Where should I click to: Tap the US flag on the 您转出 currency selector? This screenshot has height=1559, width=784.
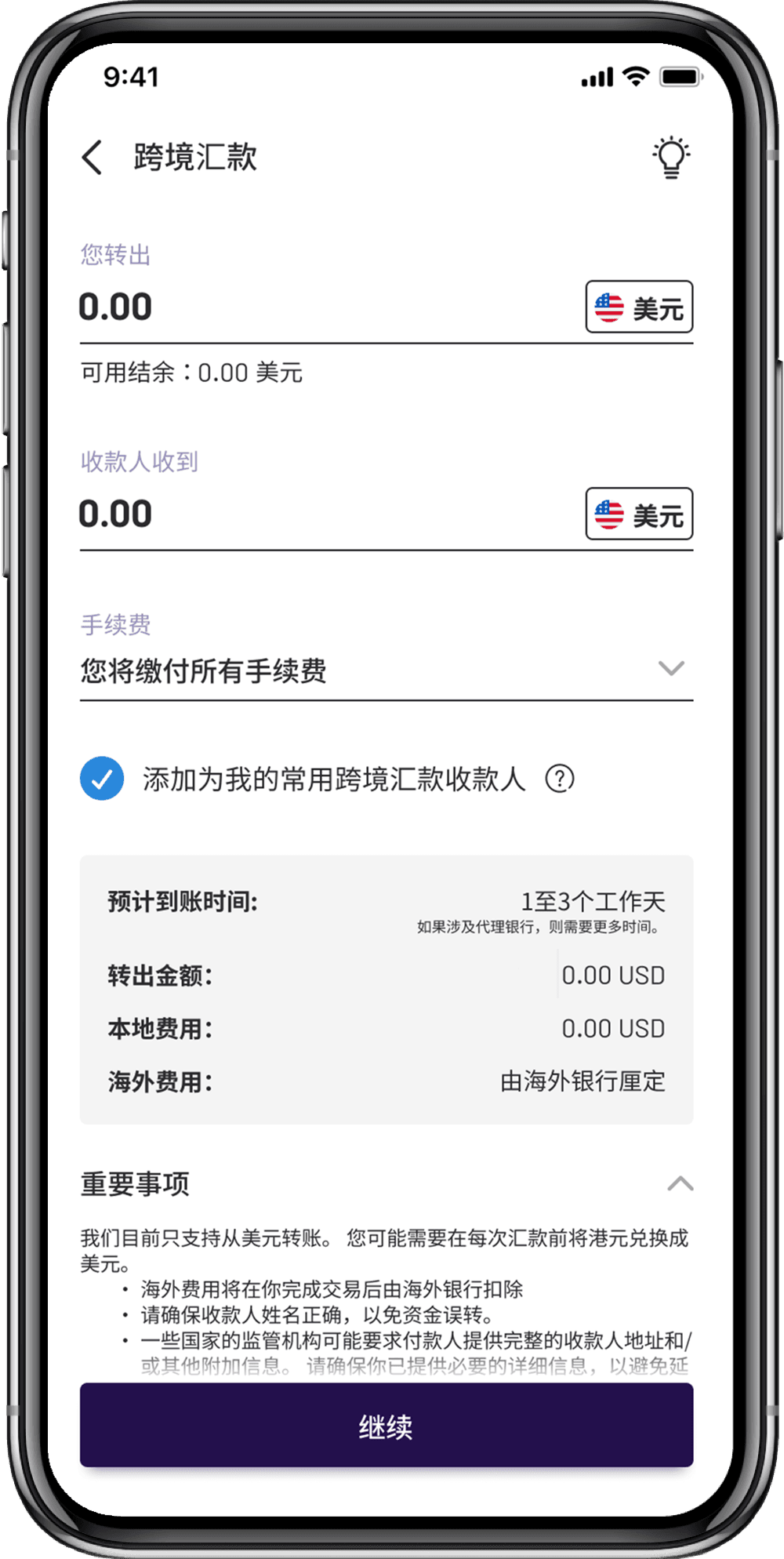coord(609,307)
